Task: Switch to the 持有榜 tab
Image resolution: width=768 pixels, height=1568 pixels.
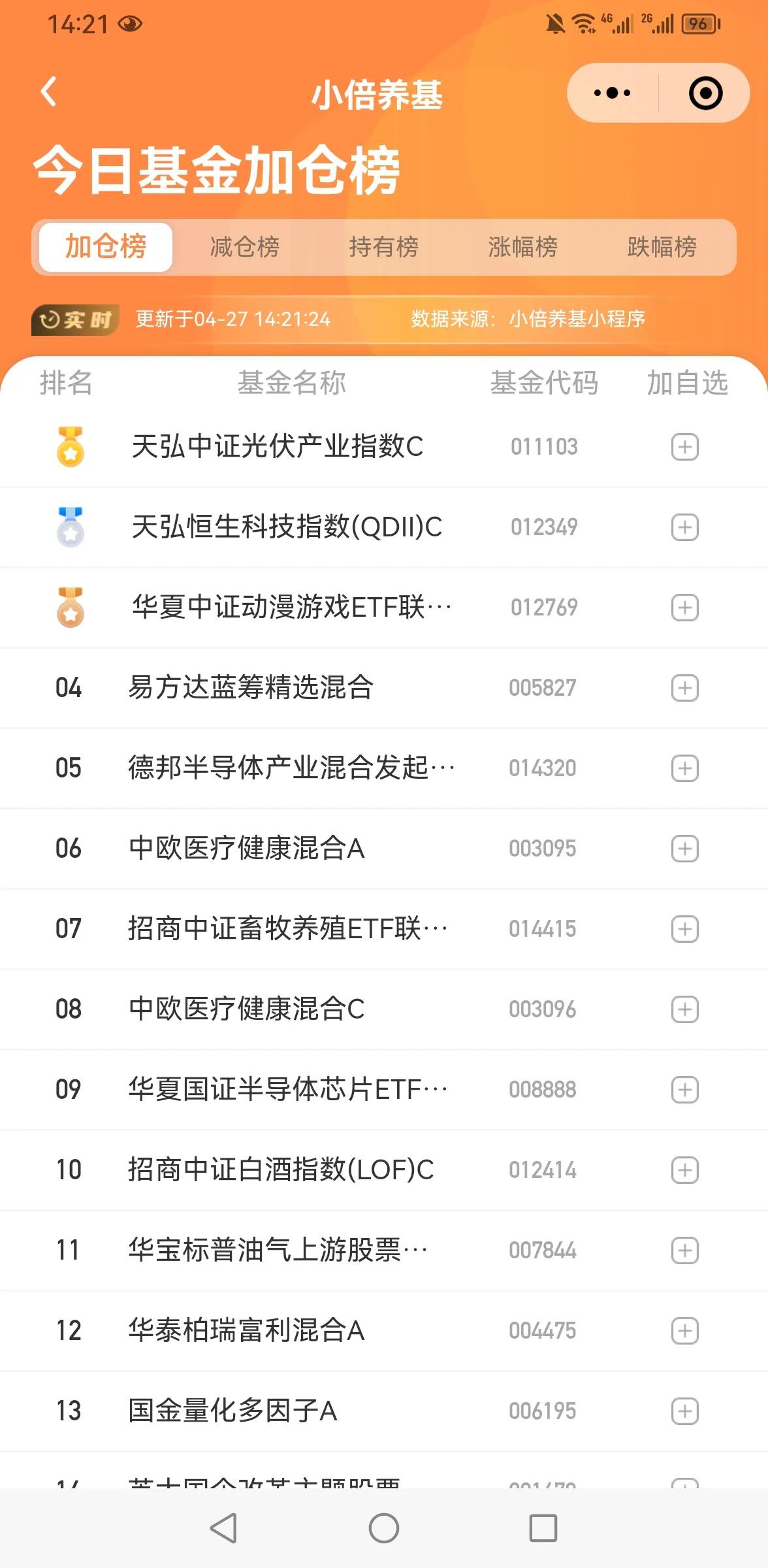Action: (x=385, y=247)
